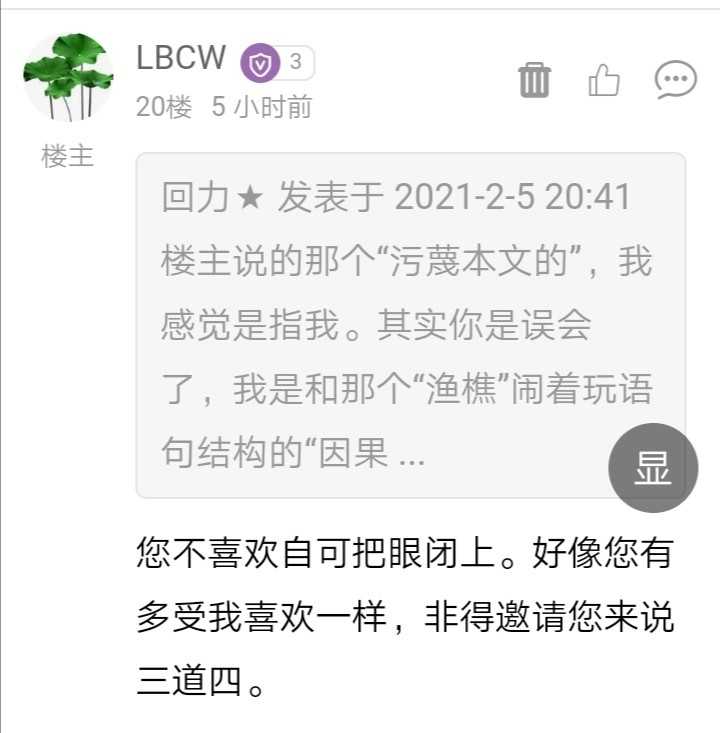Open the quoted post by 回力★
The height and width of the screenshot is (733, 720).
[400, 325]
